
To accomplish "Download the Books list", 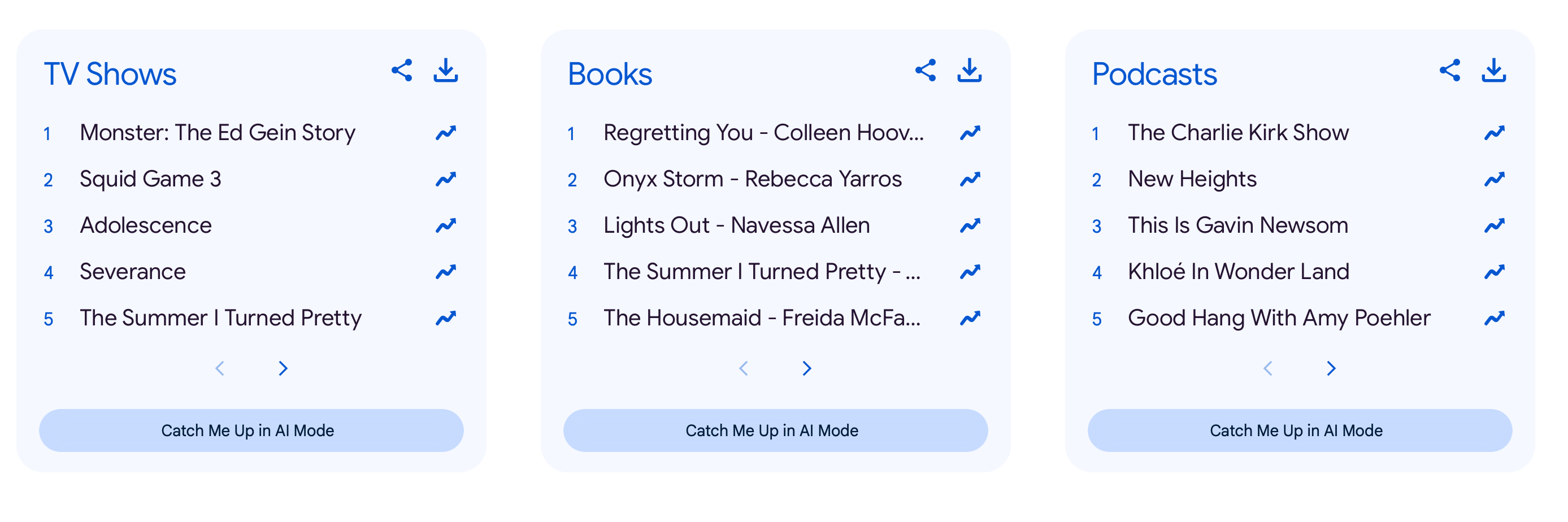I will pos(970,71).
